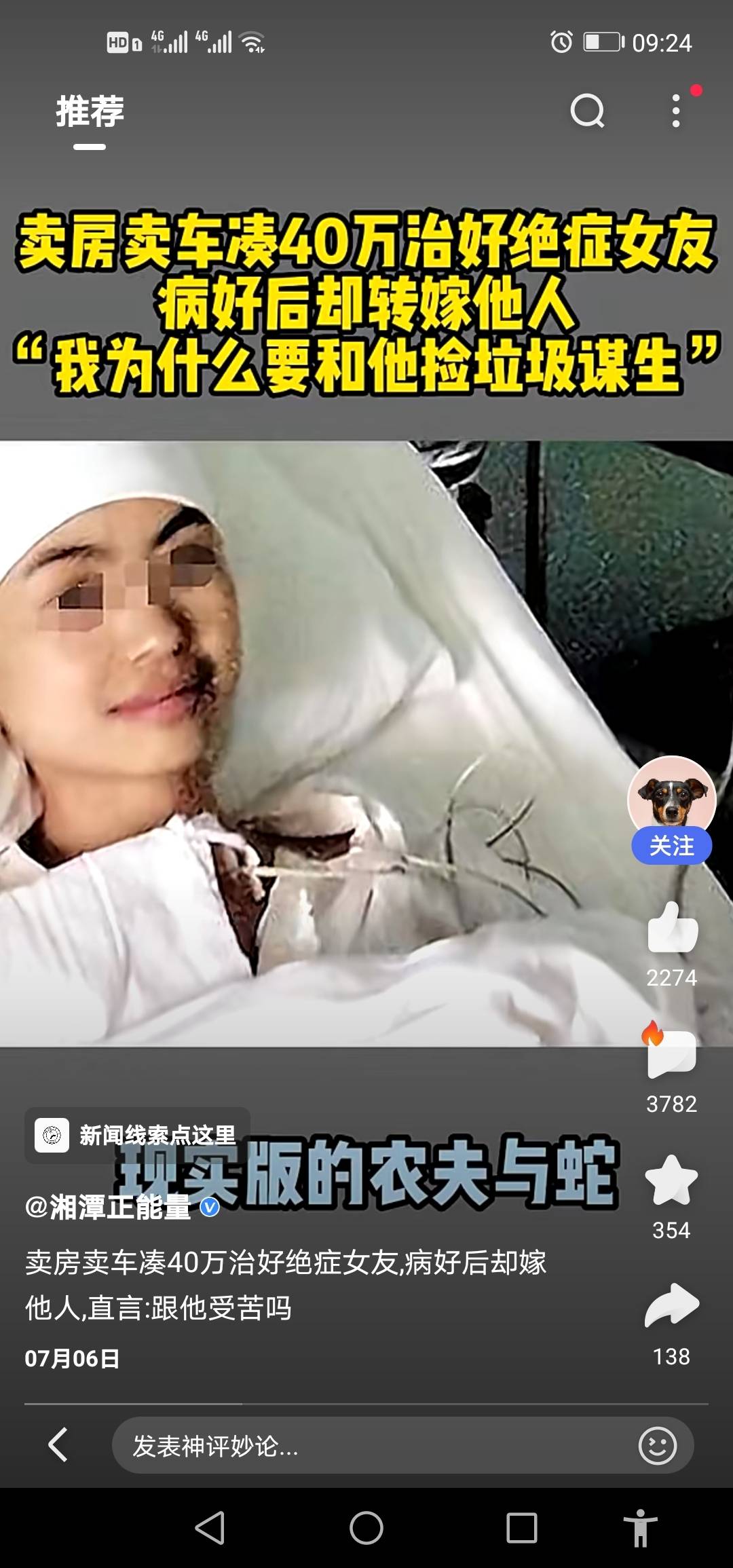Image resolution: width=733 pixels, height=1568 pixels.
Task: Open @湘潭正能量 account page
Action: click(x=109, y=1208)
